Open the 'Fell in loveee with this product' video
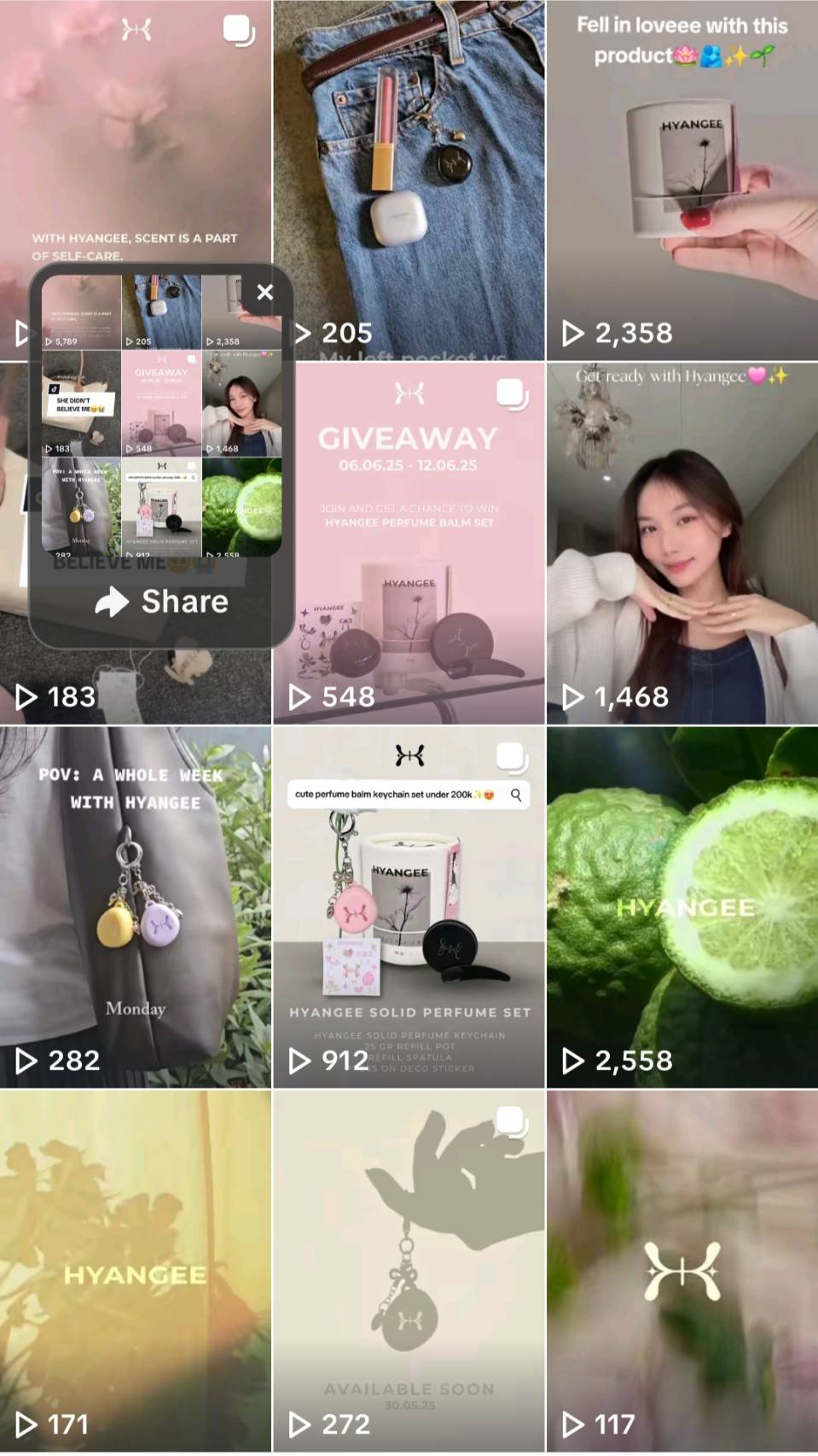Image resolution: width=818 pixels, height=1456 pixels. [x=682, y=179]
